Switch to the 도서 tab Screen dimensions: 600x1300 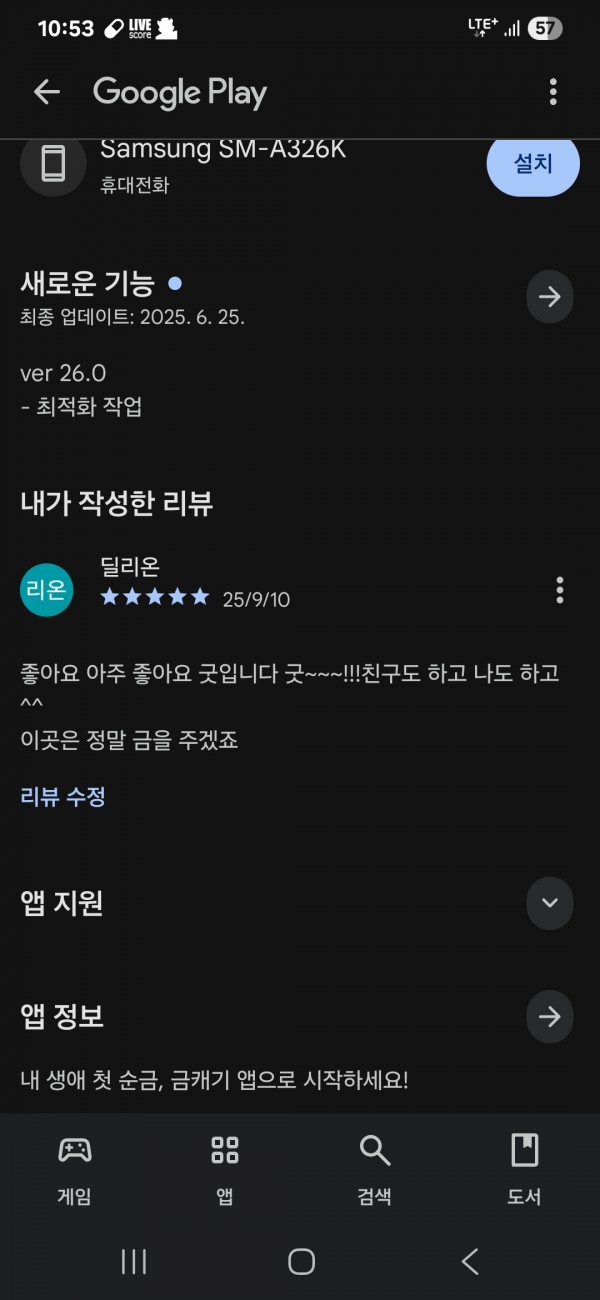pyautogui.click(x=525, y=1170)
